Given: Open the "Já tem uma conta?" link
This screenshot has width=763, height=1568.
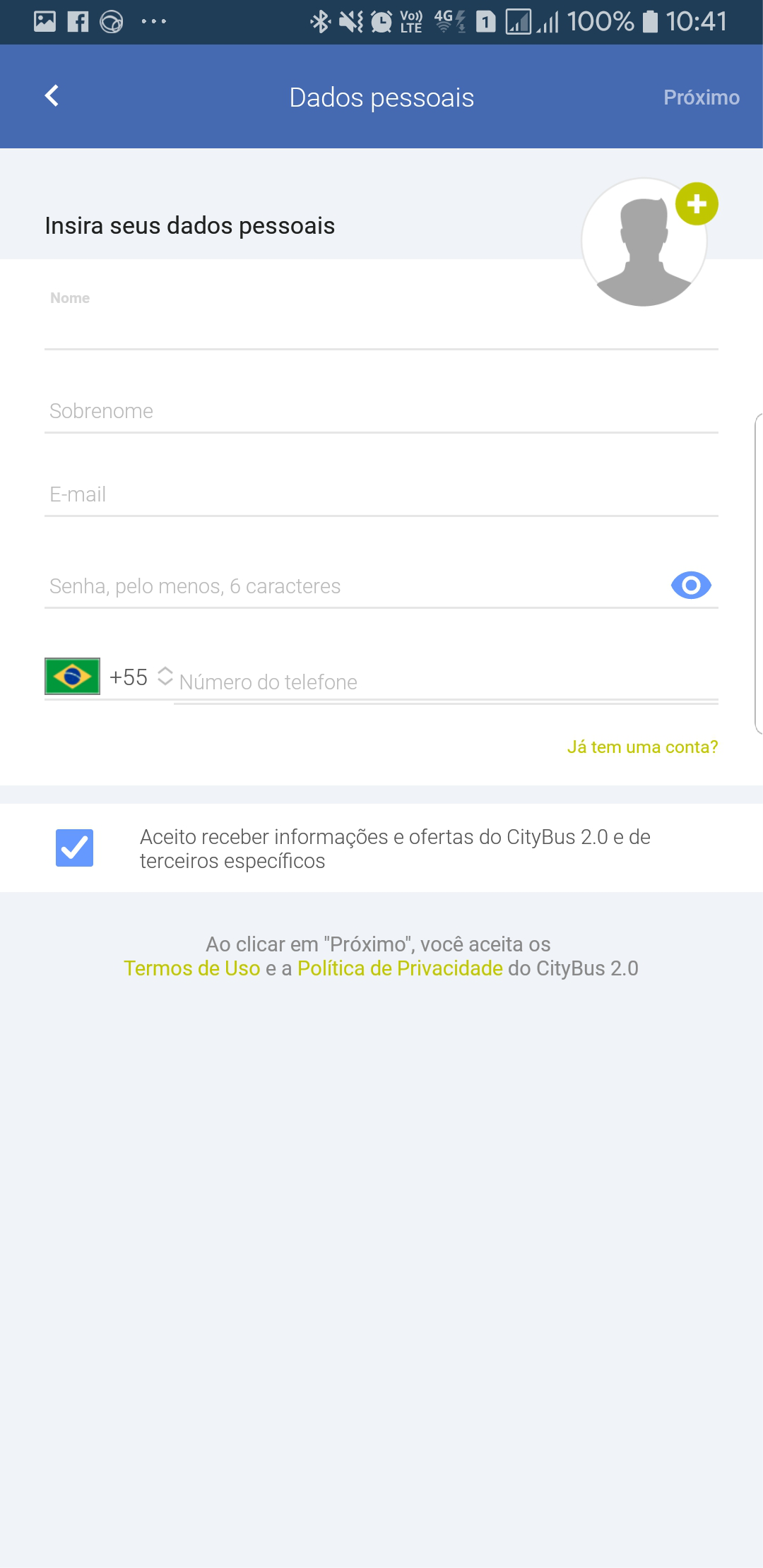Looking at the screenshot, I should coord(642,747).
